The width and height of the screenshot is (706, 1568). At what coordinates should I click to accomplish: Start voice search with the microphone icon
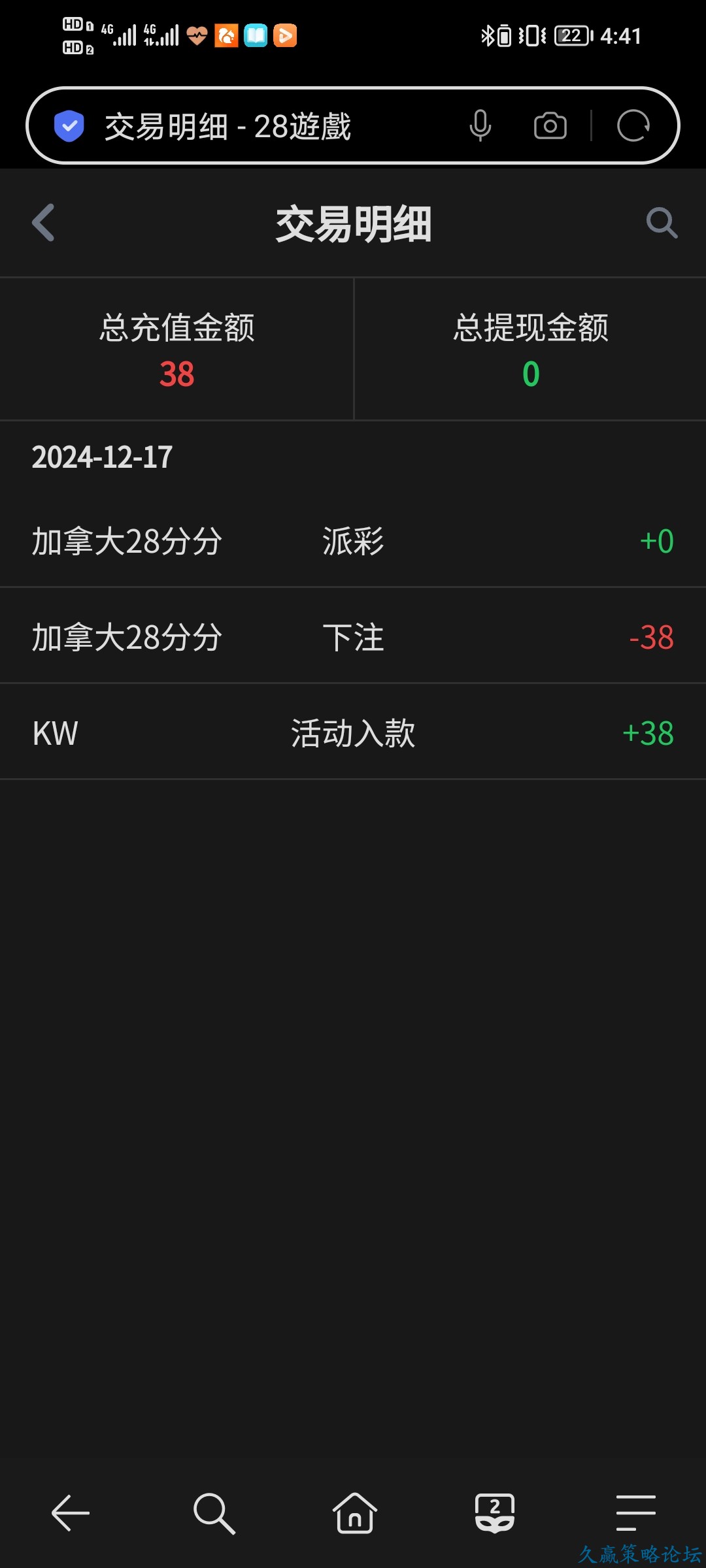click(x=480, y=125)
